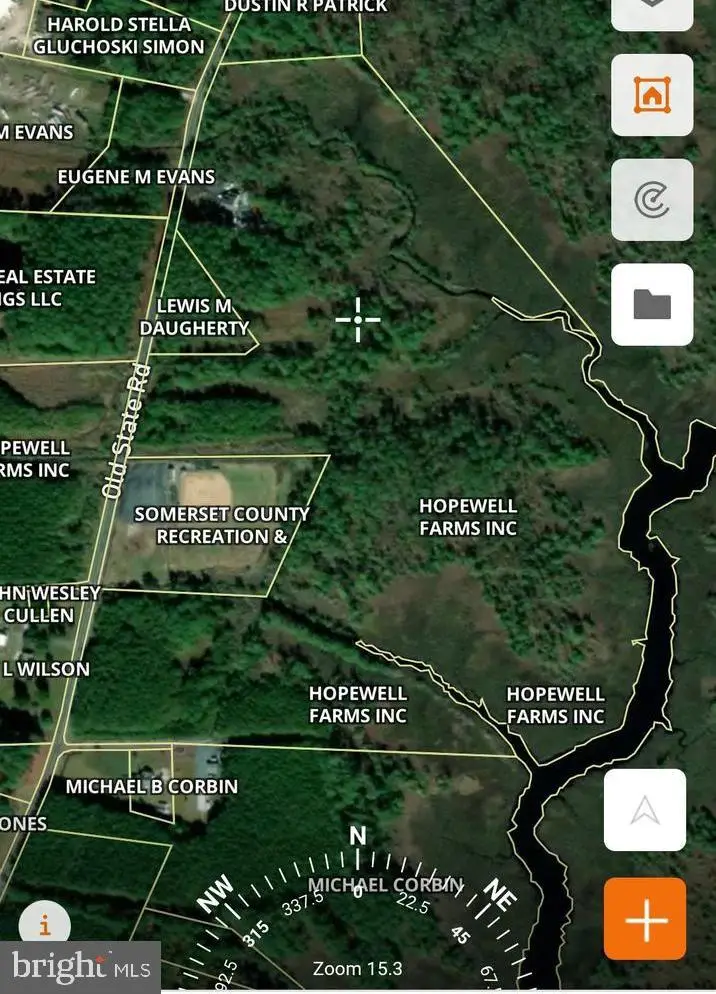Open the property boundary house tool
716x994 pixels.
pyautogui.click(x=652, y=96)
